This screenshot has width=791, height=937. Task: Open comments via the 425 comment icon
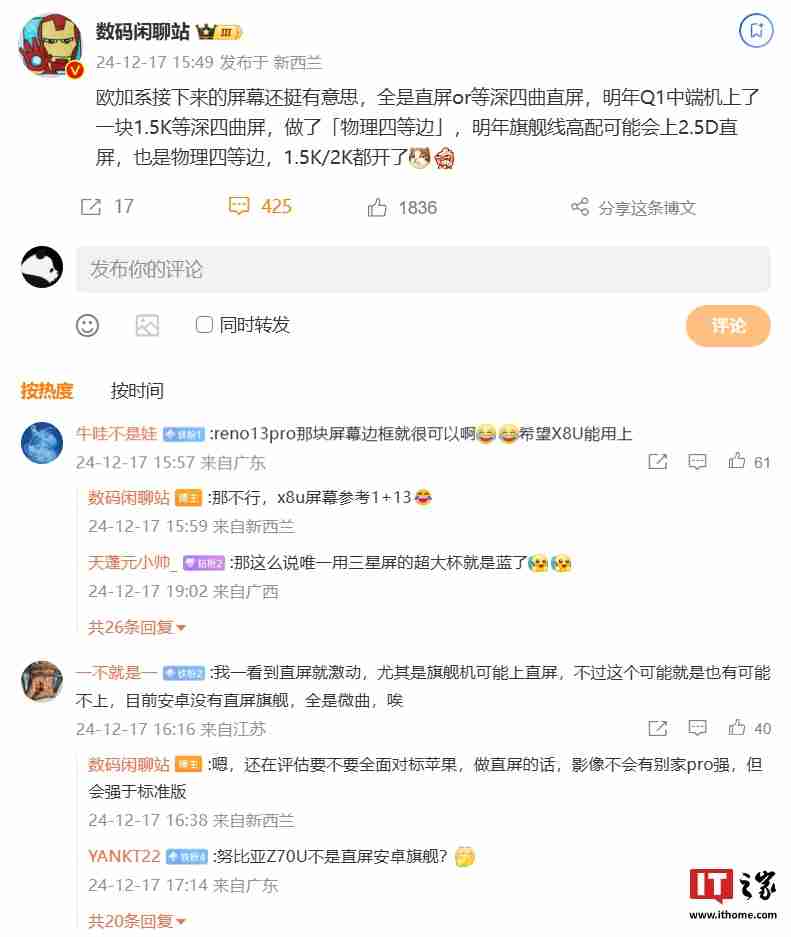[x=240, y=207]
